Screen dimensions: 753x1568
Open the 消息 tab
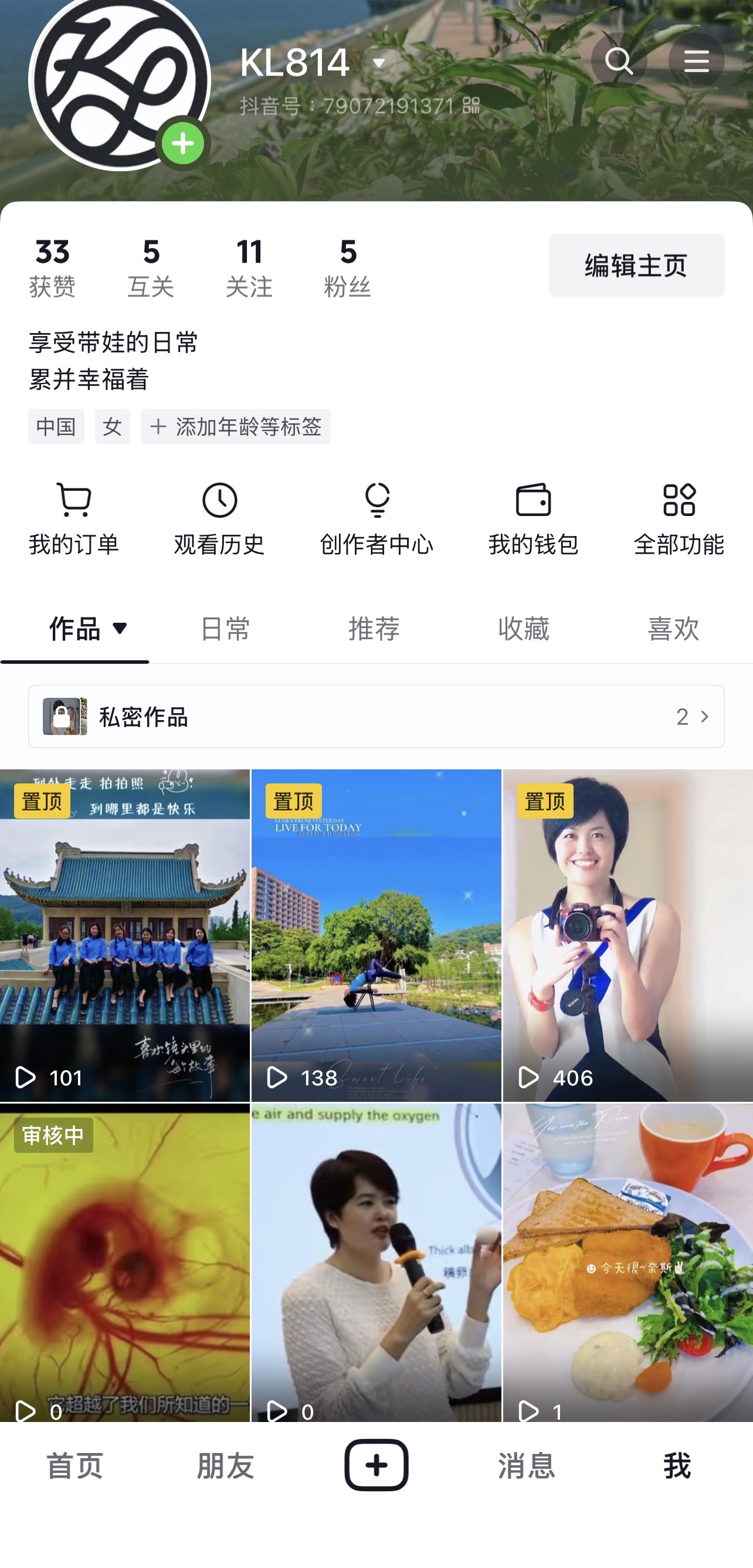coord(527,1465)
